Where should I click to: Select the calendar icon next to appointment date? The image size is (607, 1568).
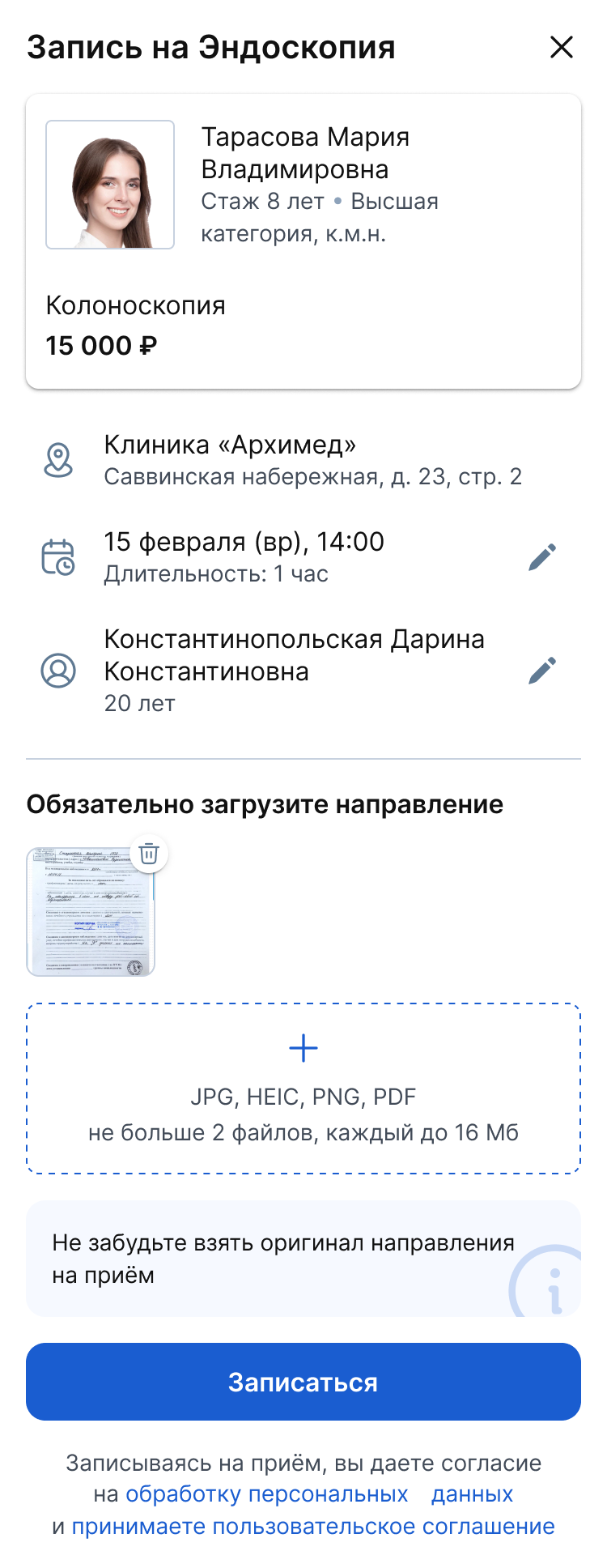pyautogui.click(x=57, y=557)
